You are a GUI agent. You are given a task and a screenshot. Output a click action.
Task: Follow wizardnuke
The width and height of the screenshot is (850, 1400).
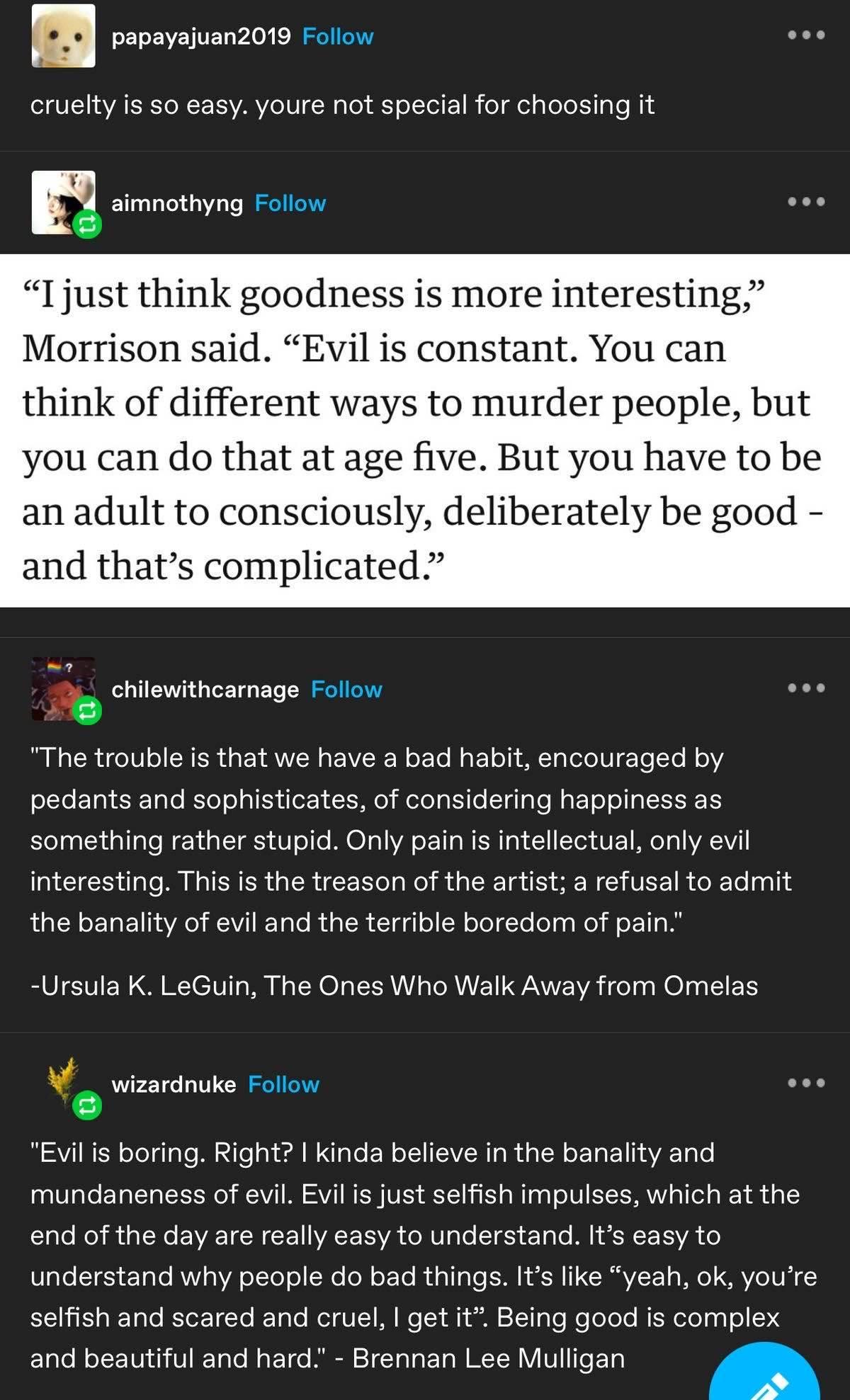point(283,1084)
